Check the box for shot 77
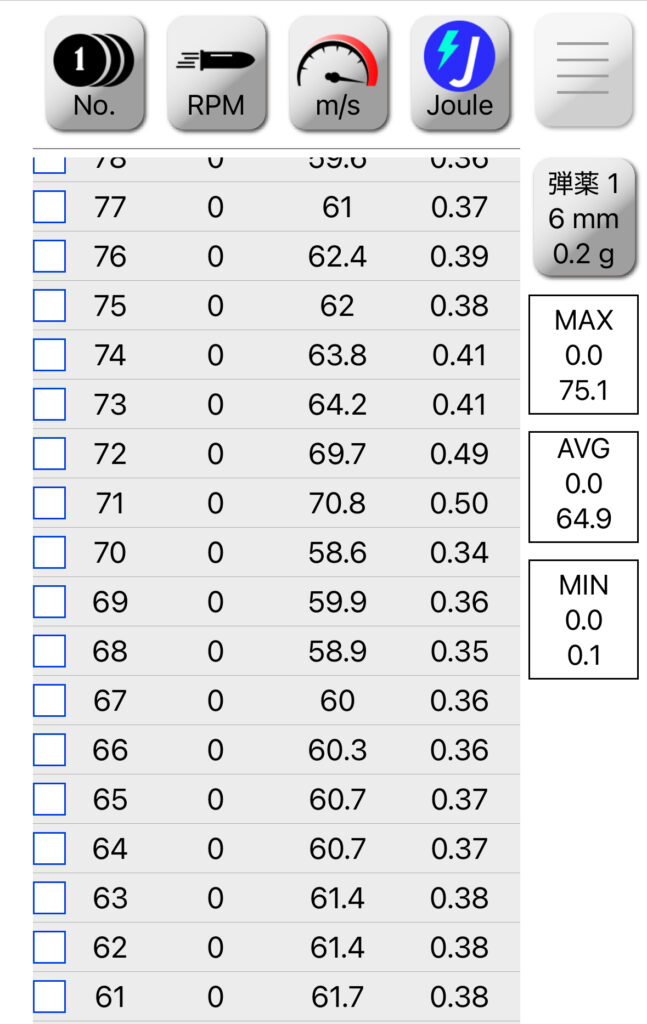 (x=50, y=207)
